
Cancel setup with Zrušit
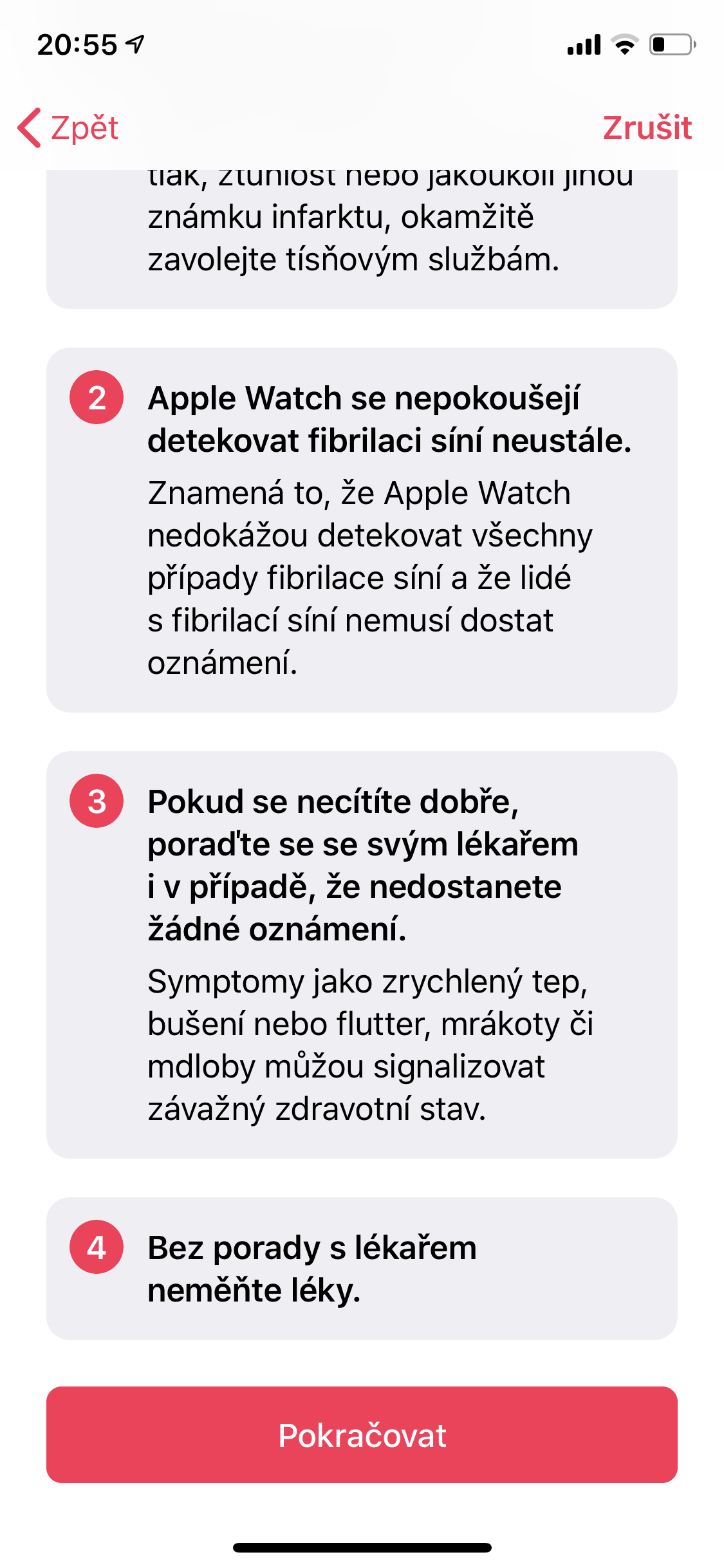(x=646, y=128)
